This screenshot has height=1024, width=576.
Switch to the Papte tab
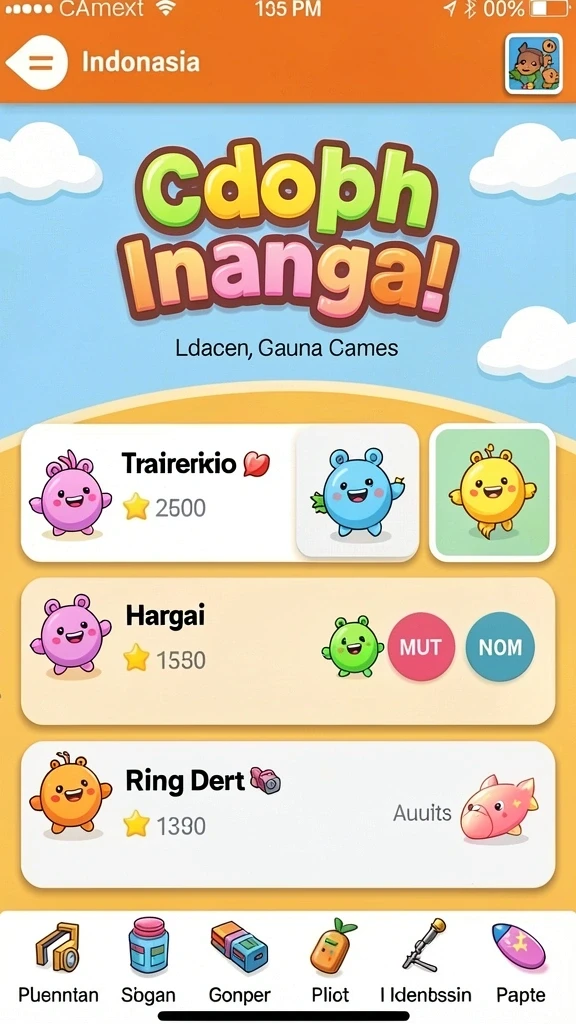click(x=520, y=963)
